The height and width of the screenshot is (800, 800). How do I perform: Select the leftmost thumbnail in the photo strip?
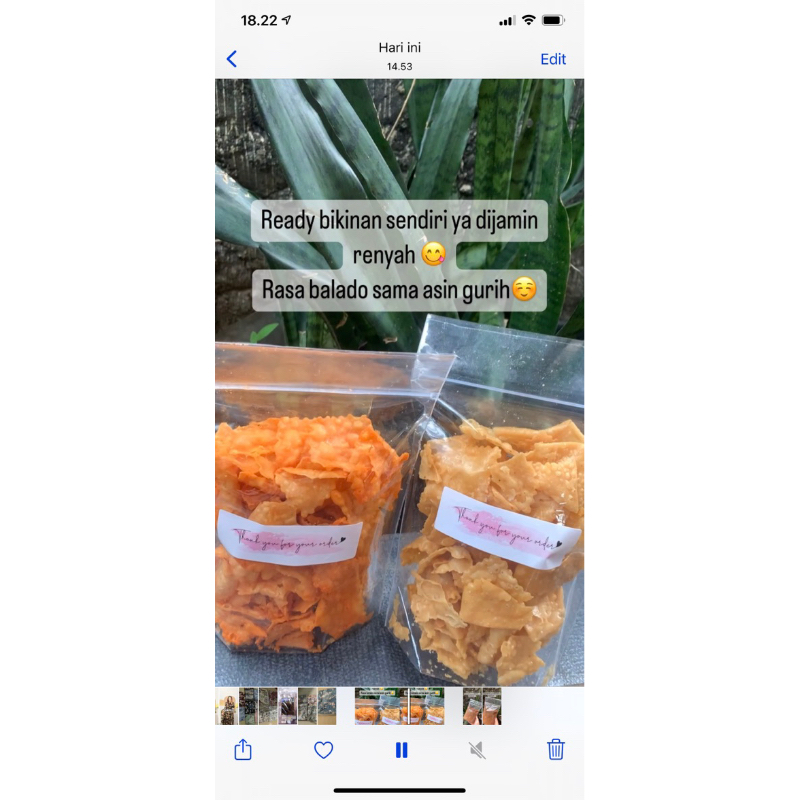point(226,706)
